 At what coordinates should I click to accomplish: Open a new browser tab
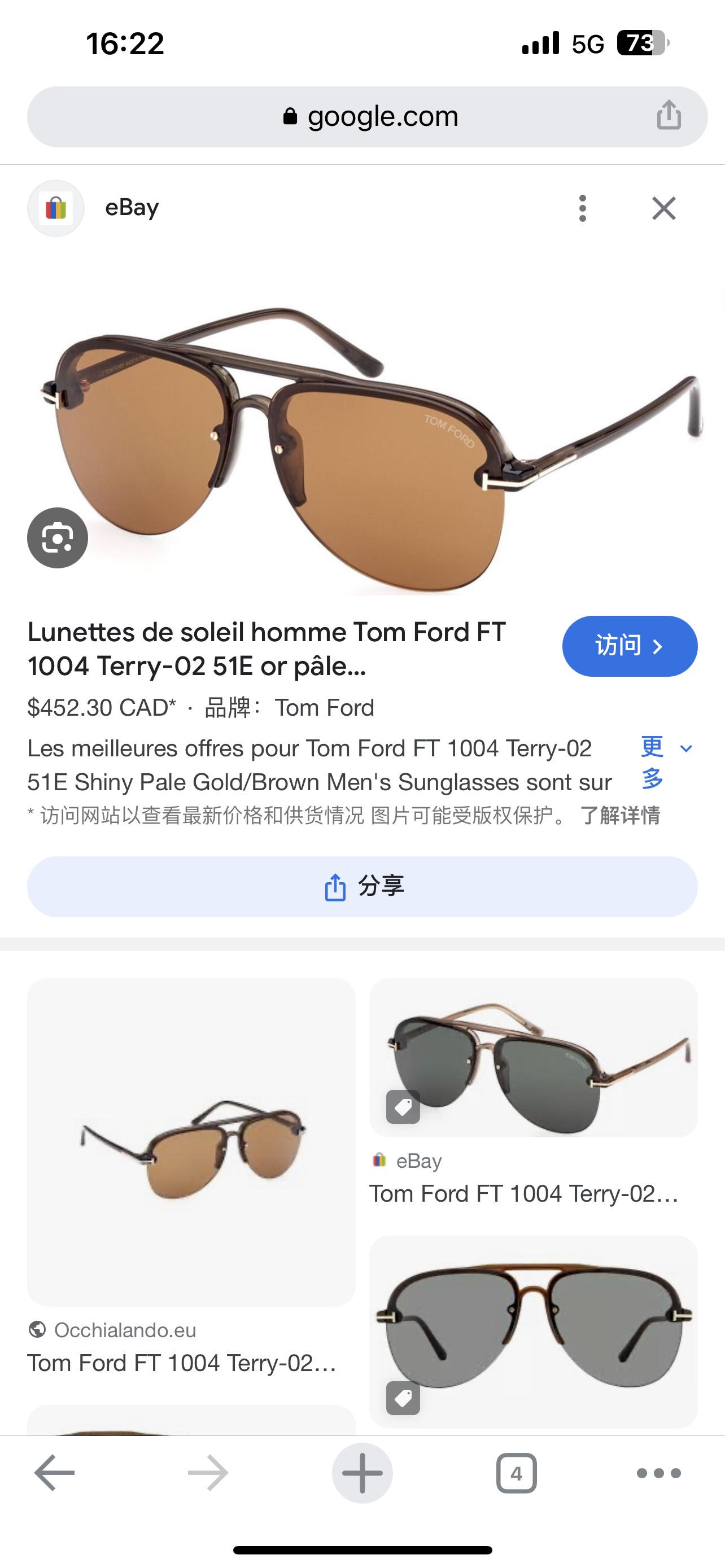(x=362, y=1473)
